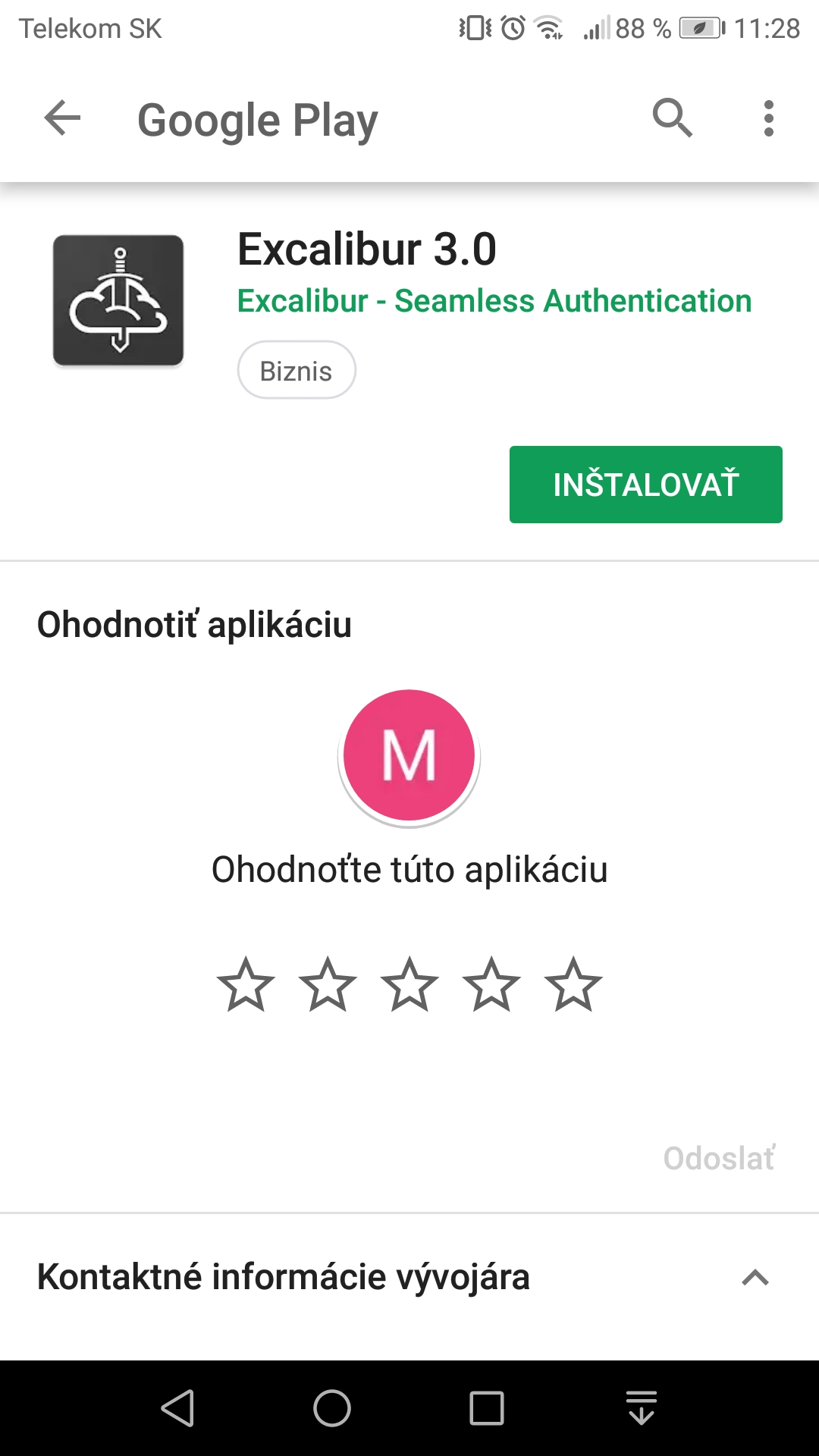Collapse Kontaktné informácie vývojára section
The height and width of the screenshot is (1456, 819).
tap(755, 1278)
